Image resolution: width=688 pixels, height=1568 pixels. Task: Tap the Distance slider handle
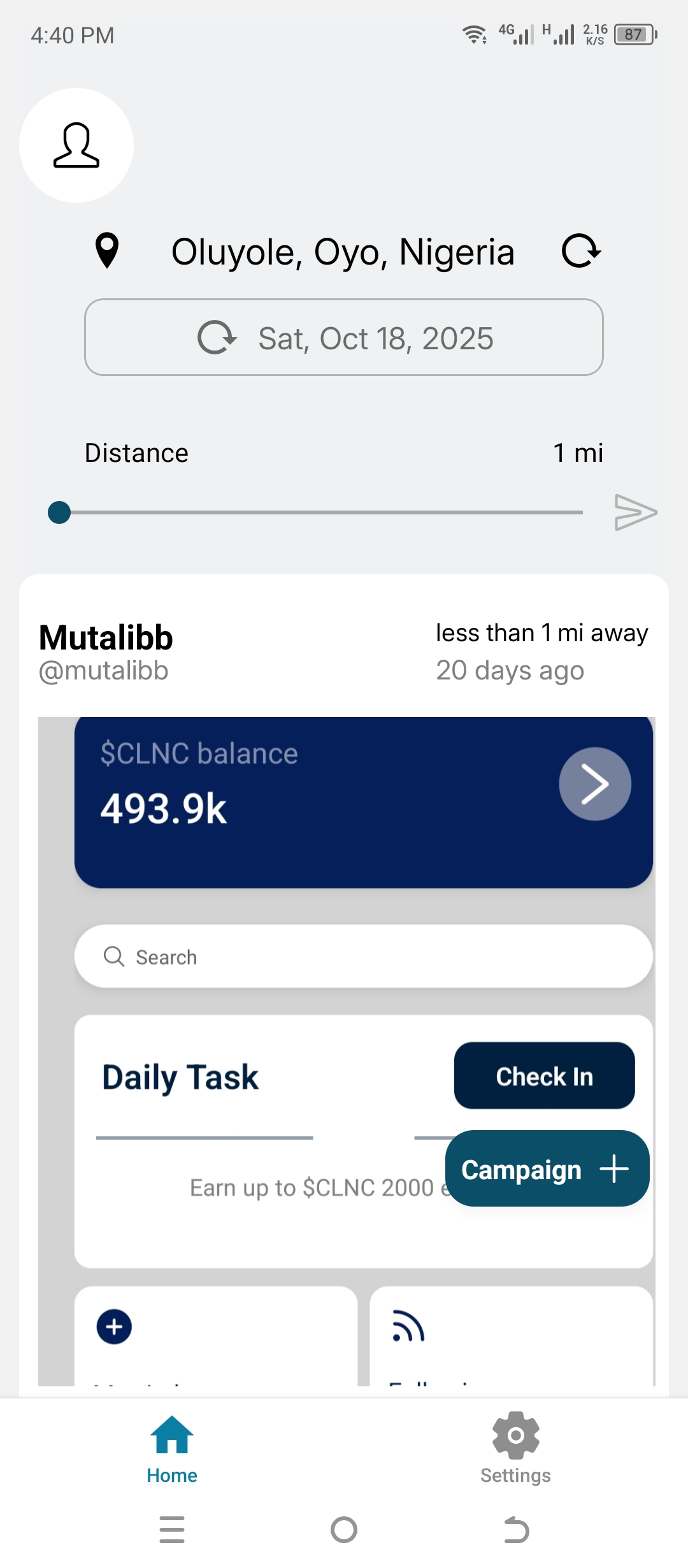tap(59, 512)
